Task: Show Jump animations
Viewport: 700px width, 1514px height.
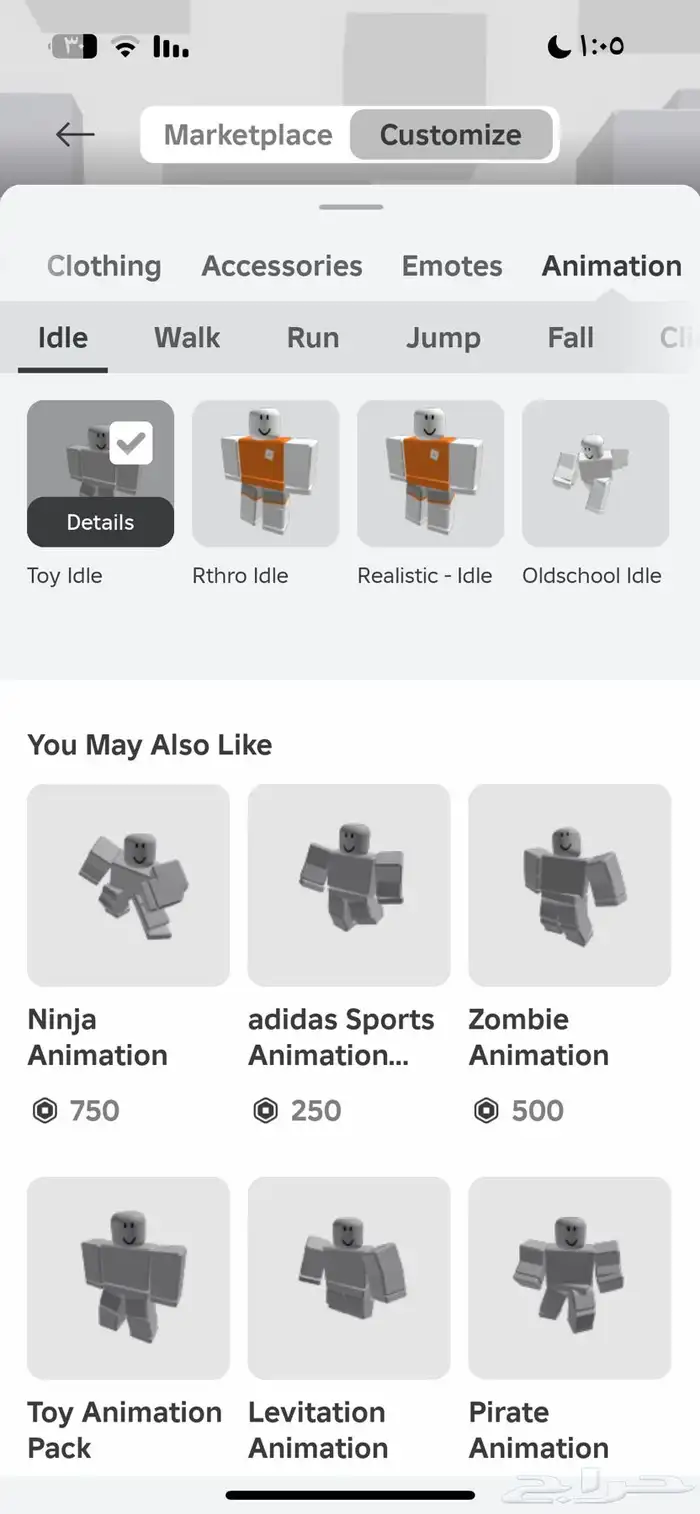Action: tap(443, 338)
